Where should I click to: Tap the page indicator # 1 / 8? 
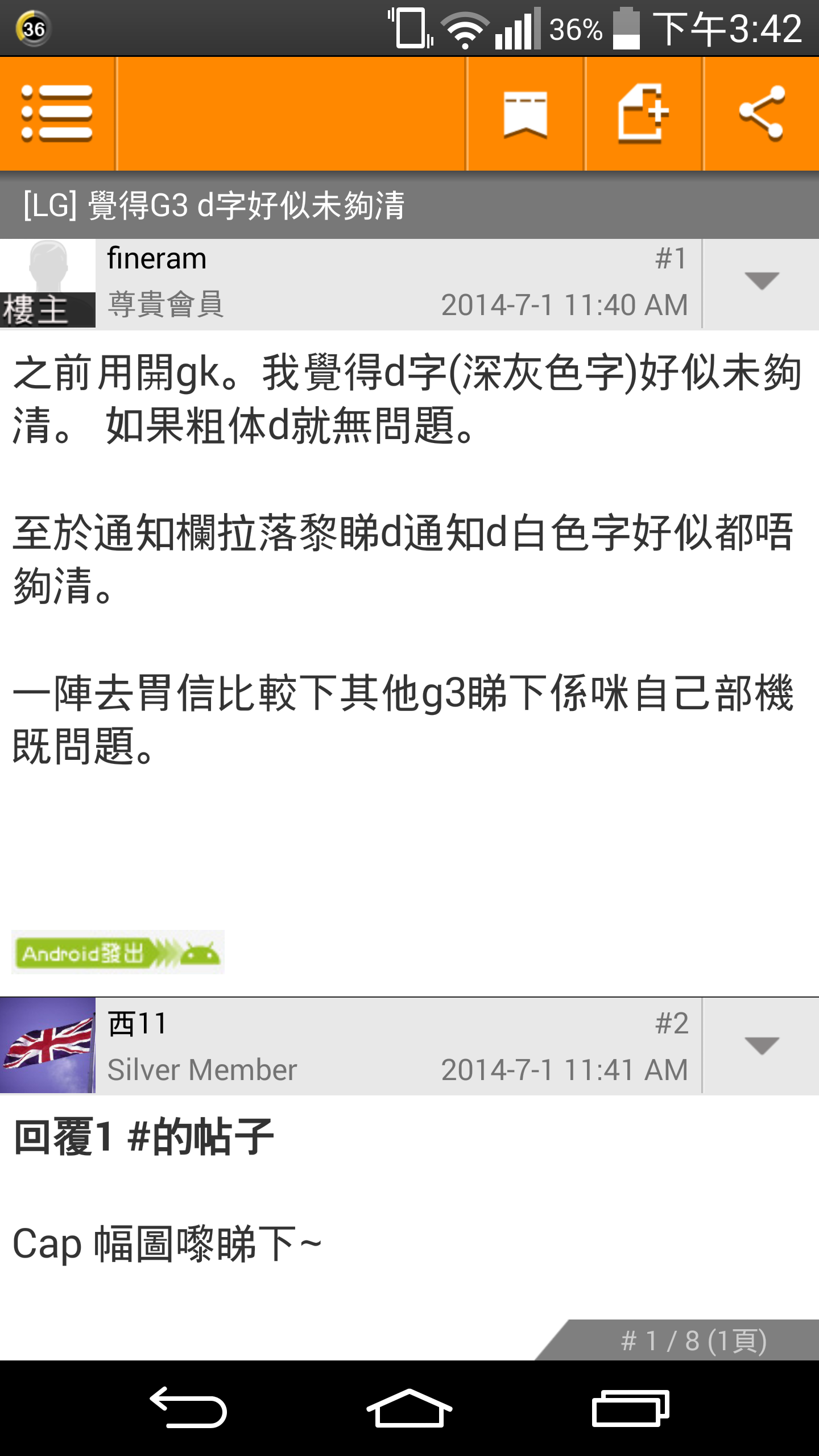point(693,1341)
